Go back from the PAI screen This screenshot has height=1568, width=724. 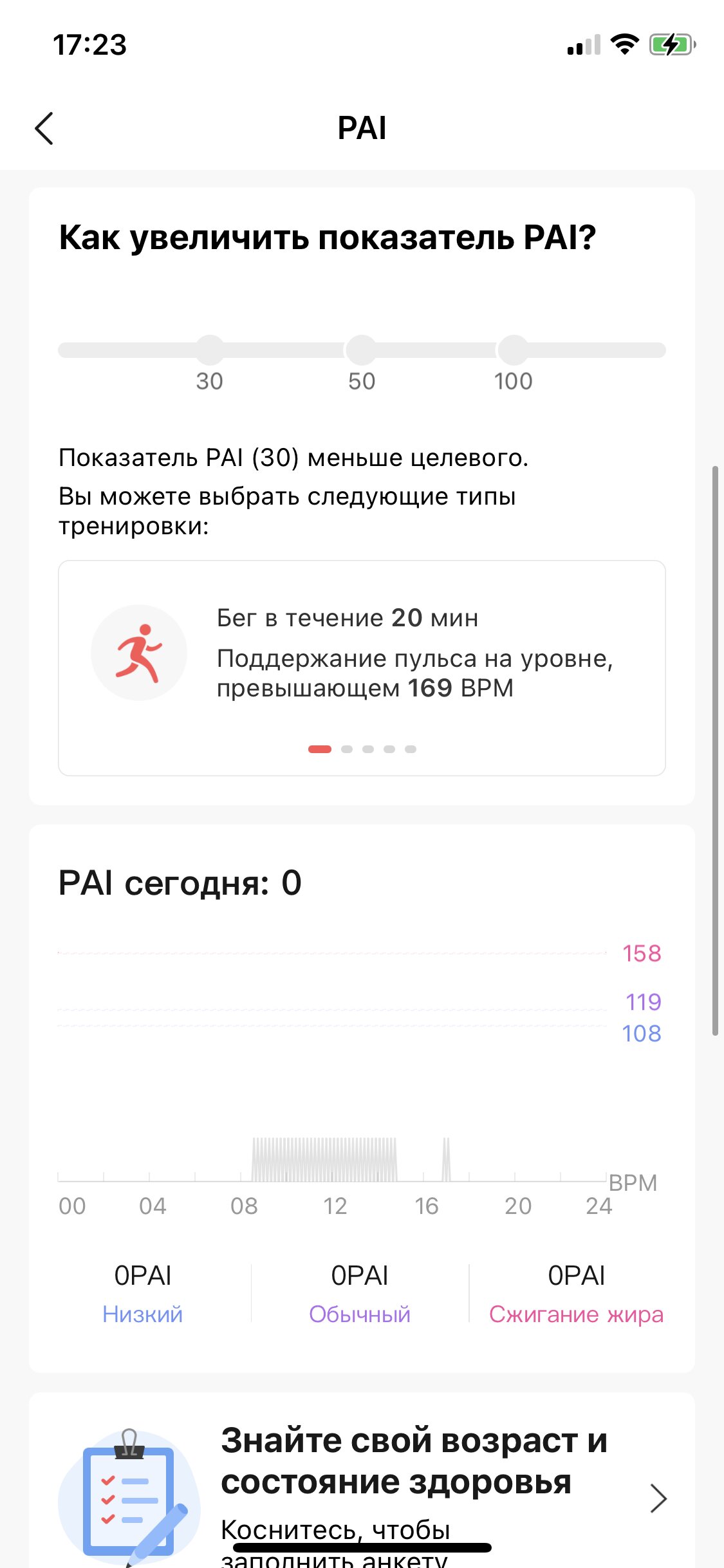pos(44,128)
